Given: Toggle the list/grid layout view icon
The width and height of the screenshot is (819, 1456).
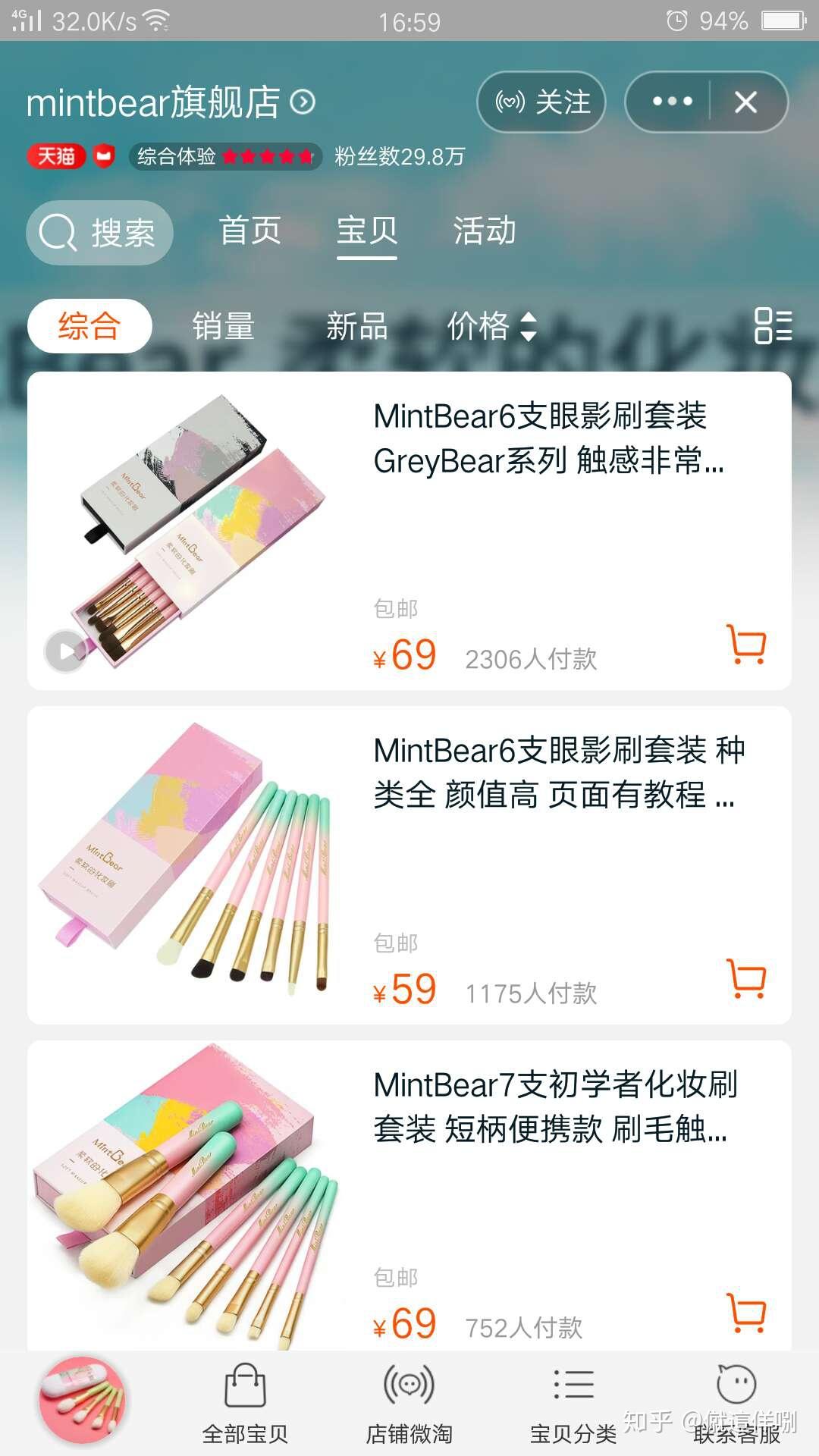Looking at the screenshot, I should (773, 326).
